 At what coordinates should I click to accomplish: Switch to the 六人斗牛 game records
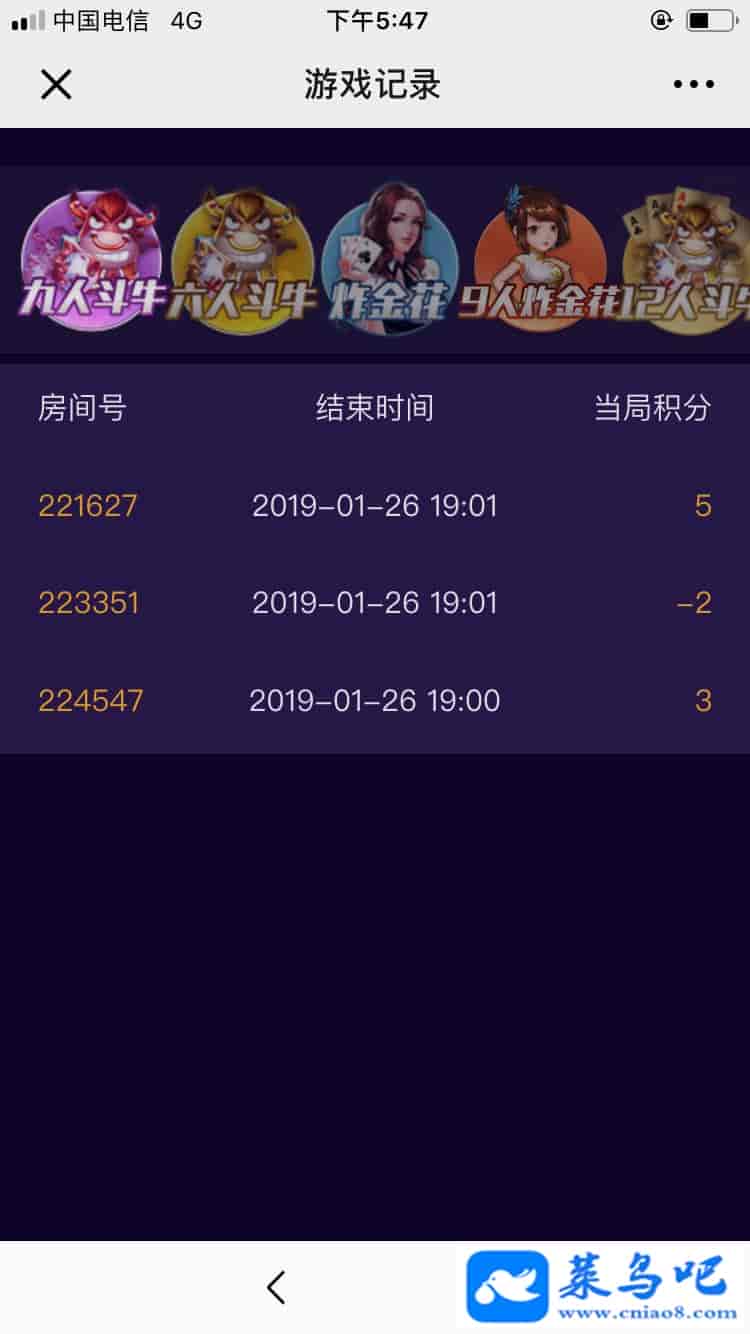click(242, 258)
